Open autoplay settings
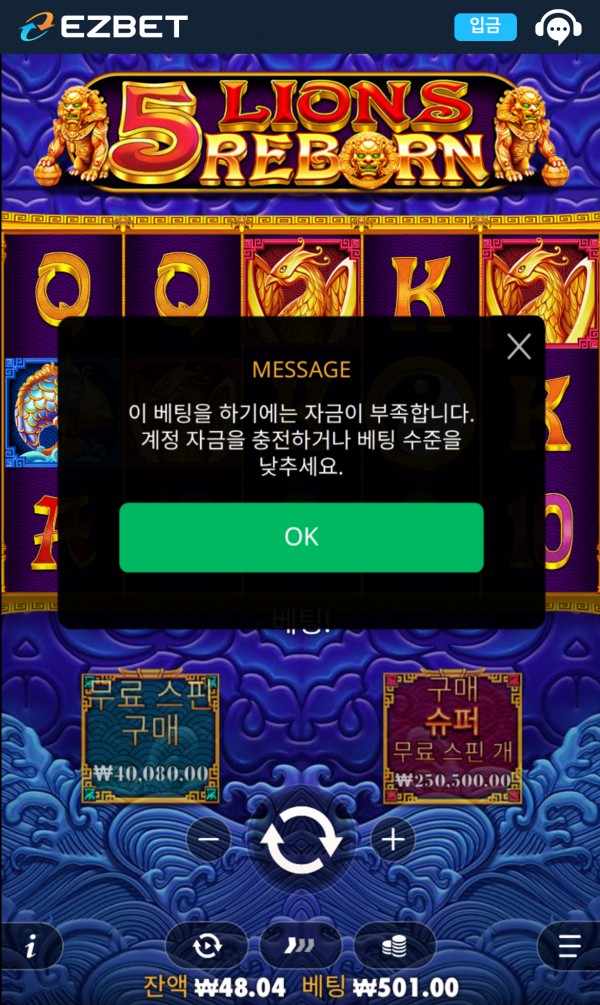The height and width of the screenshot is (1005, 600). point(207,945)
